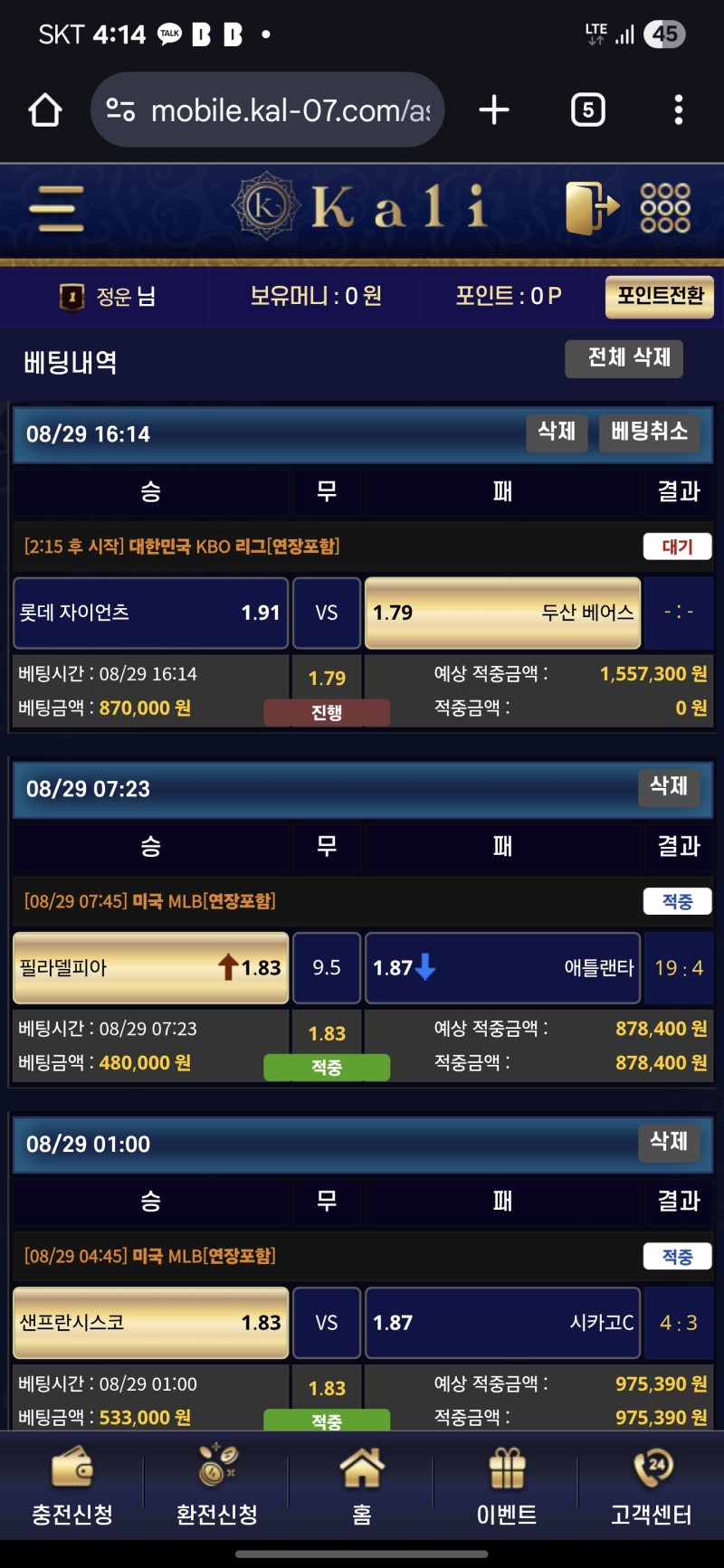The width and height of the screenshot is (724, 1568).
Task: Open a new browser tab
Action: point(494,110)
